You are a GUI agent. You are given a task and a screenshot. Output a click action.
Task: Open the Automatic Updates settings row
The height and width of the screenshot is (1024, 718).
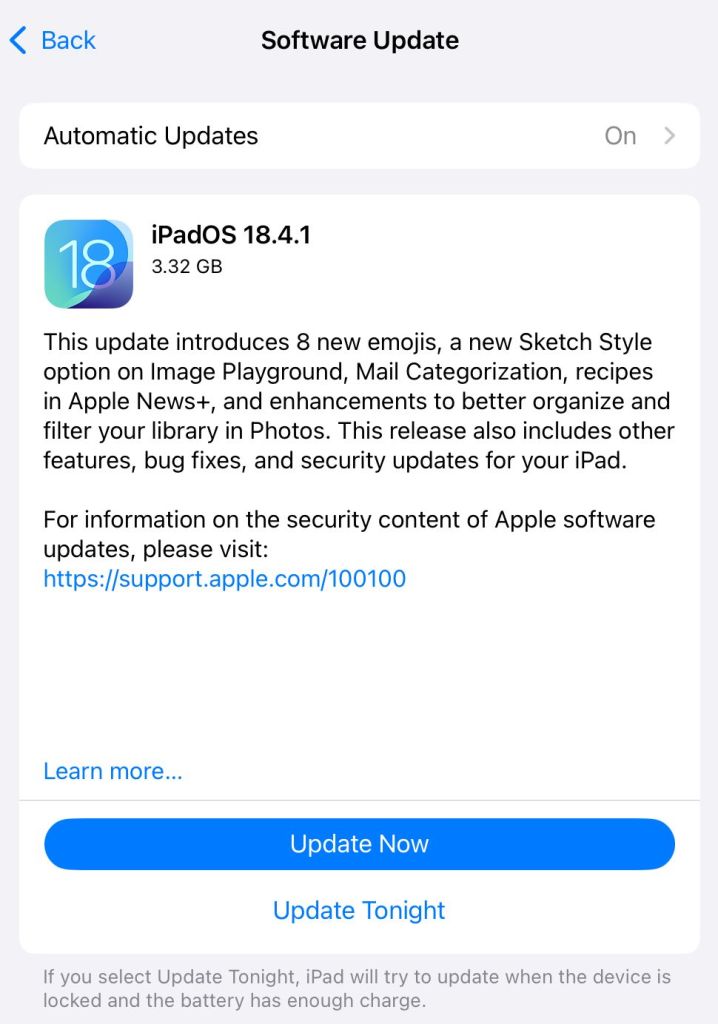(x=359, y=136)
